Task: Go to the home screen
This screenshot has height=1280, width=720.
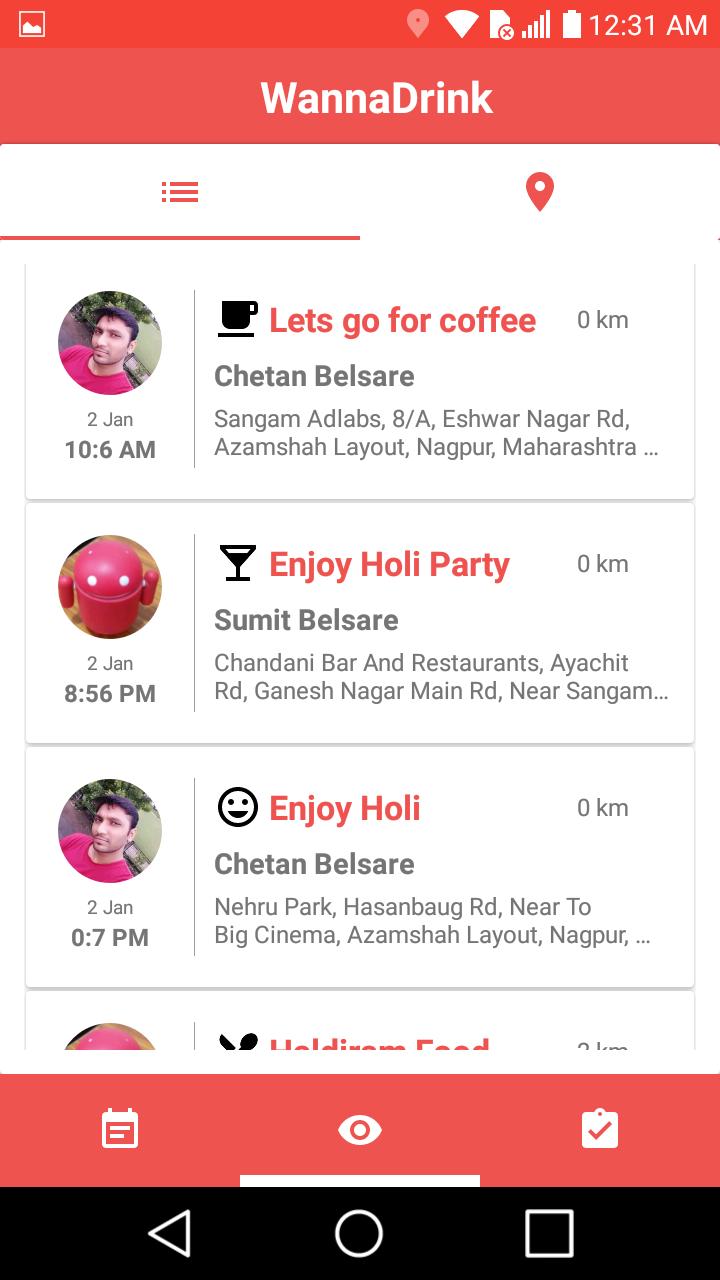Action: tap(359, 1232)
